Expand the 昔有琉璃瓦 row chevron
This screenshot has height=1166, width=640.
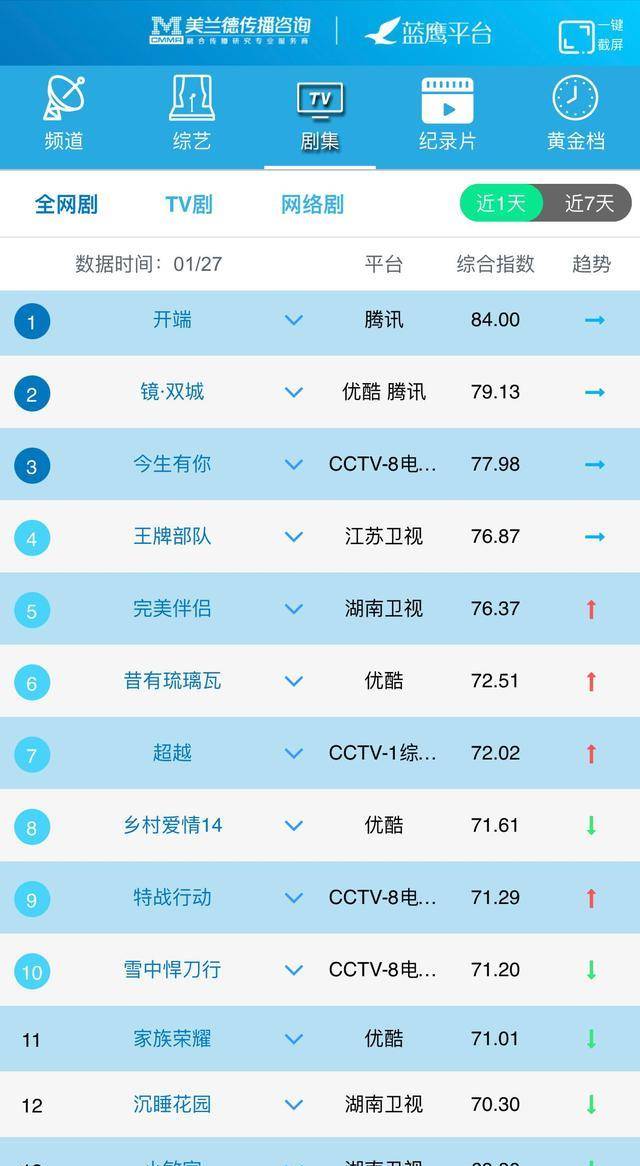point(294,681)
